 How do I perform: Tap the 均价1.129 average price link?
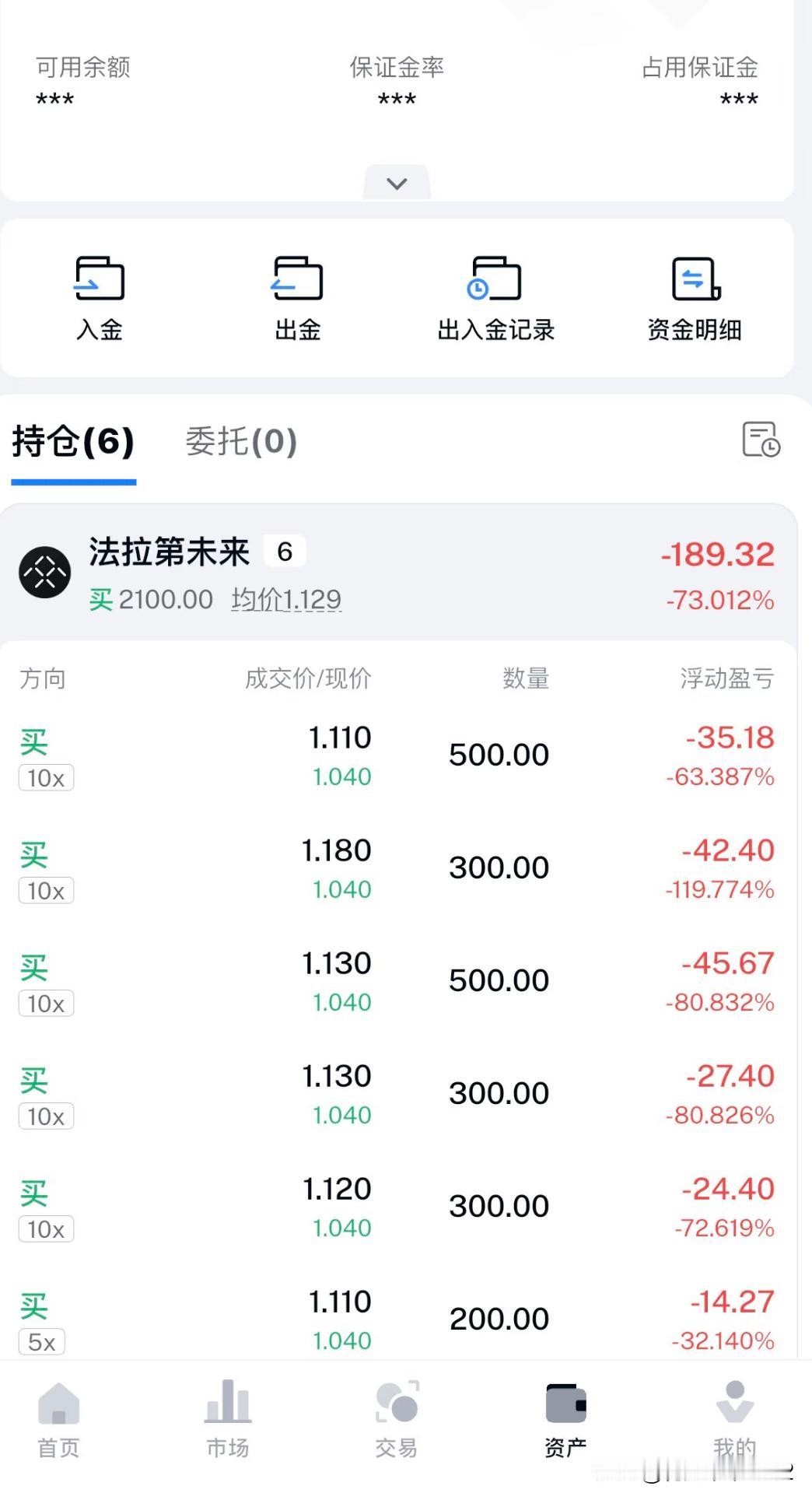286,599
